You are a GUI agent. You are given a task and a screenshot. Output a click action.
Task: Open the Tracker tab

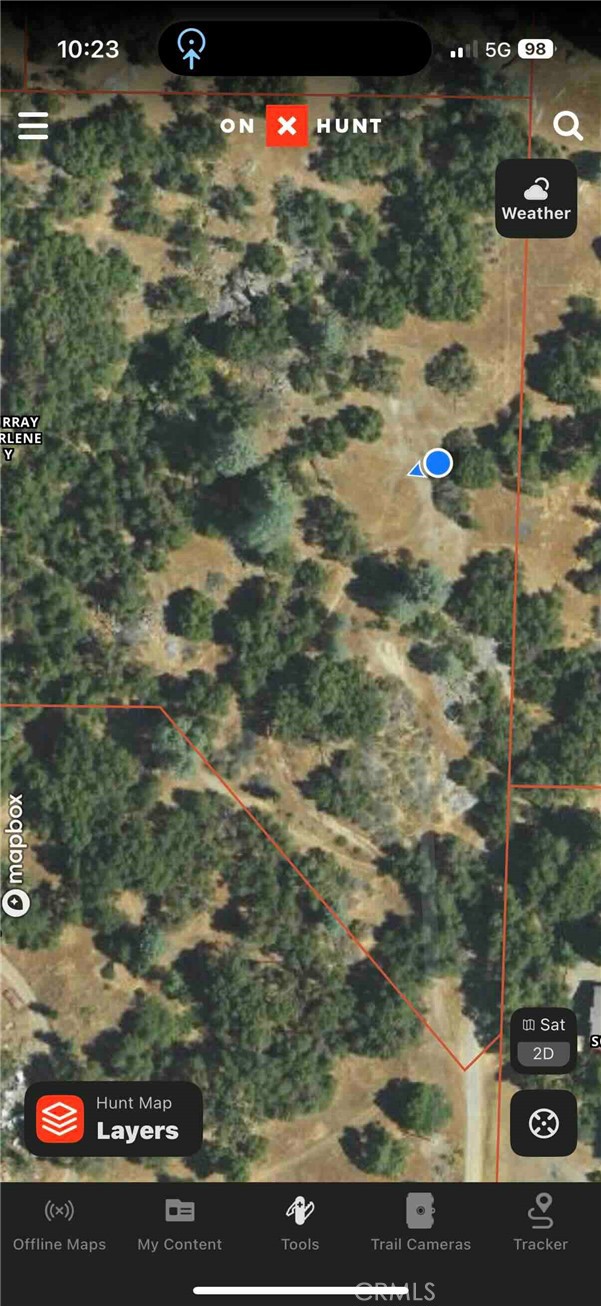(541, 1224)
